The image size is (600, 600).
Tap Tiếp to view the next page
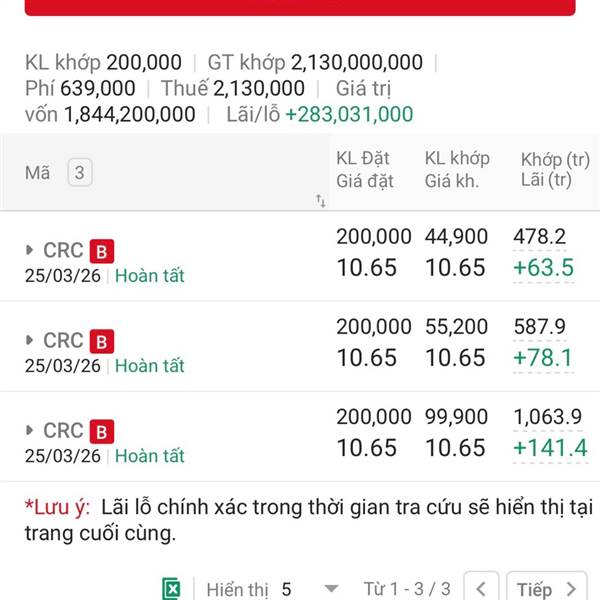point(546,589)
